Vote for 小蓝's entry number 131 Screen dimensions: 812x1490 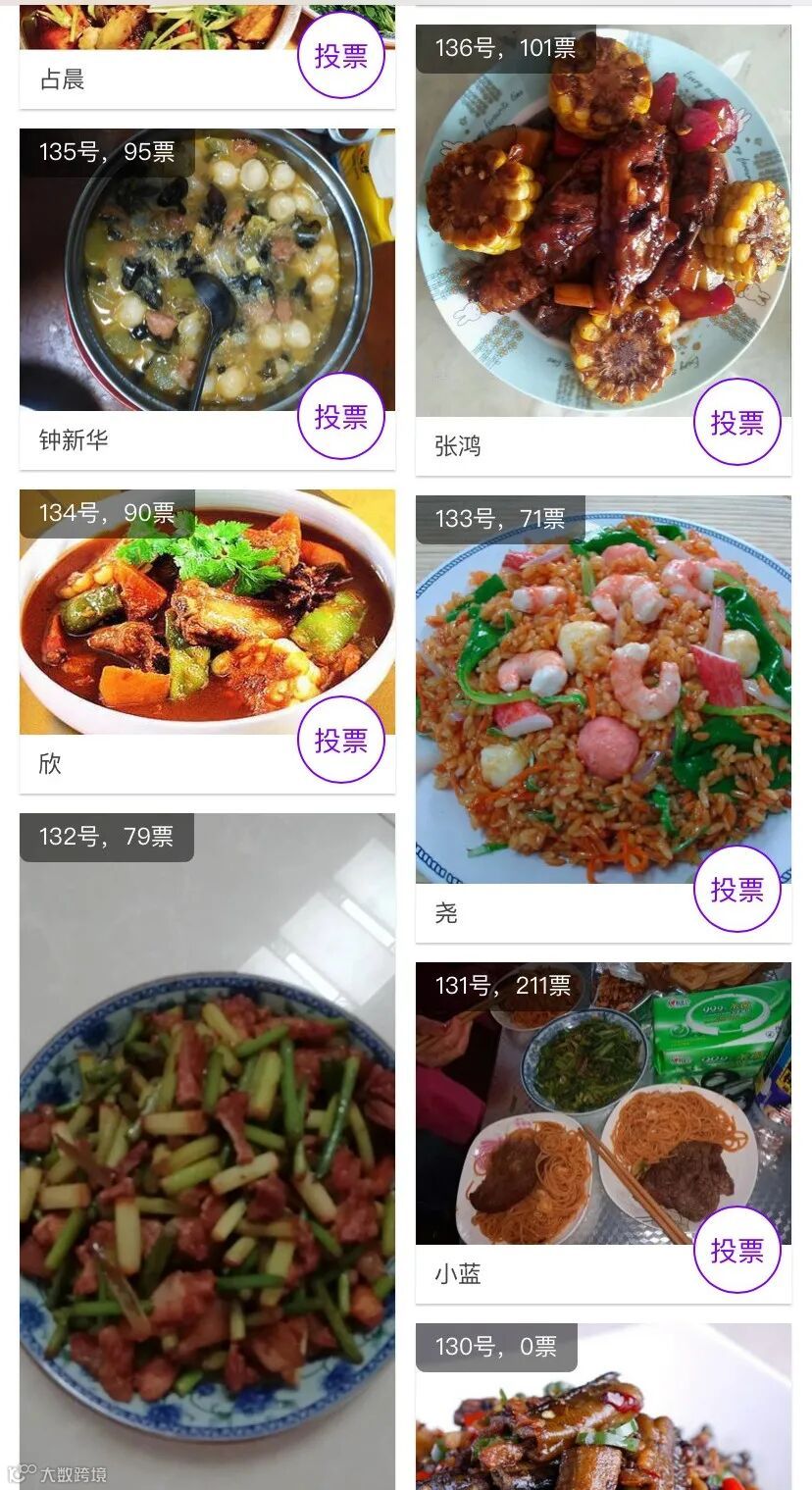click(737, 1251)
